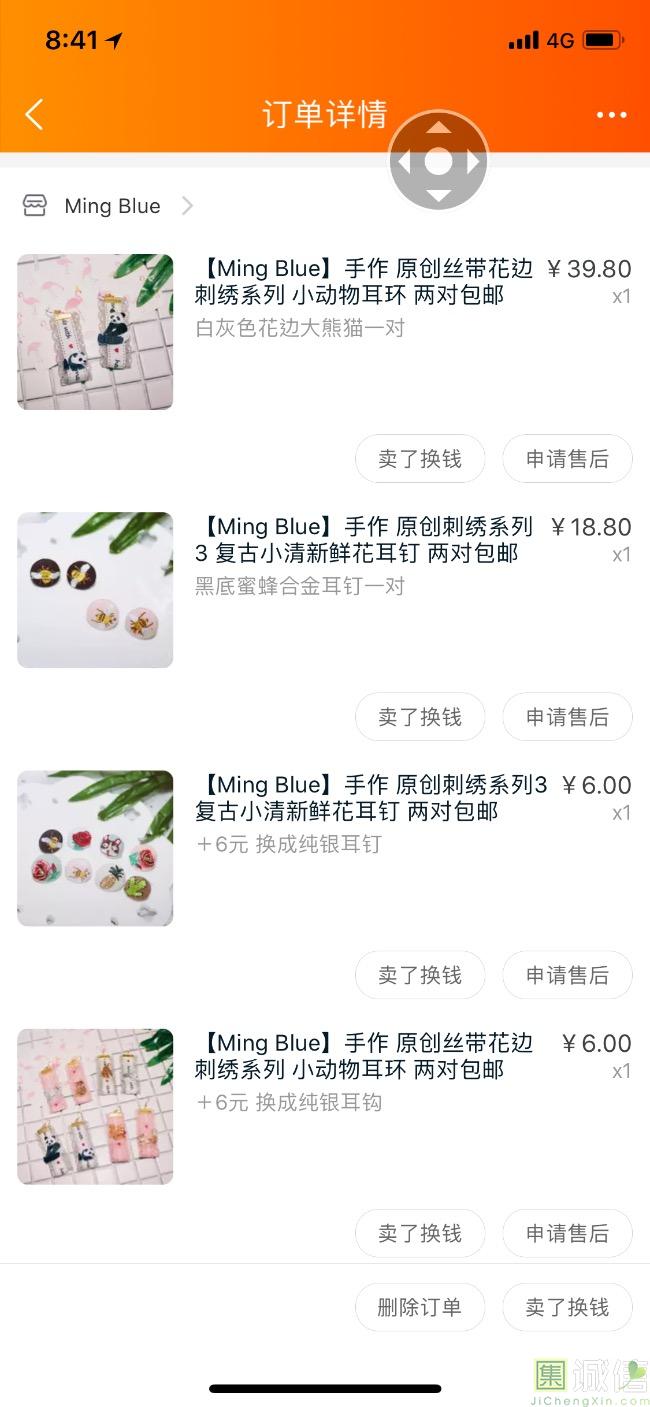The image size is (650, 1407).
Task: Tap 申请售后 for the ¥39.80 panda earrings
Action: pyautogui.click(x=567, y=459)
